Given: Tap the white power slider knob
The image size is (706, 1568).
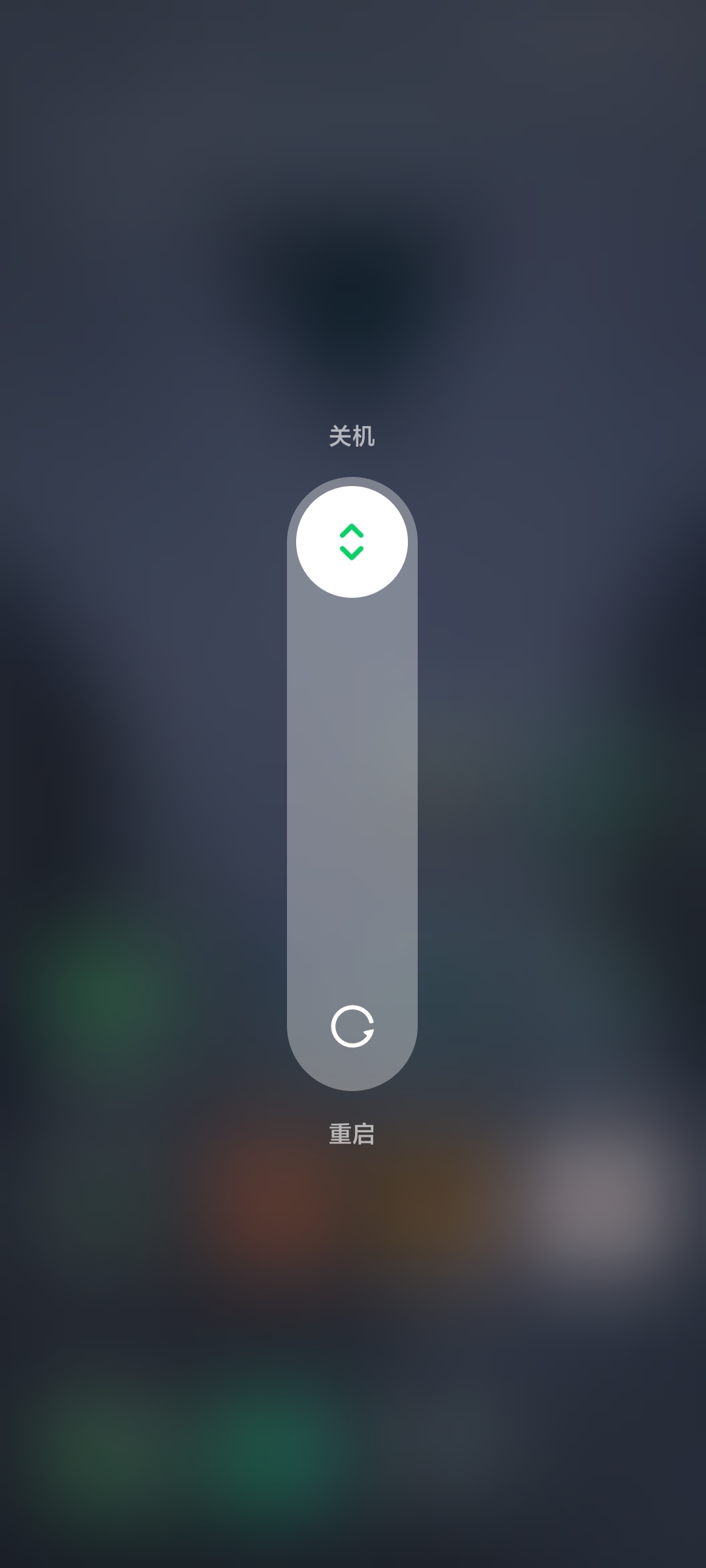Looking at the screenshot, I should [352, 542].
